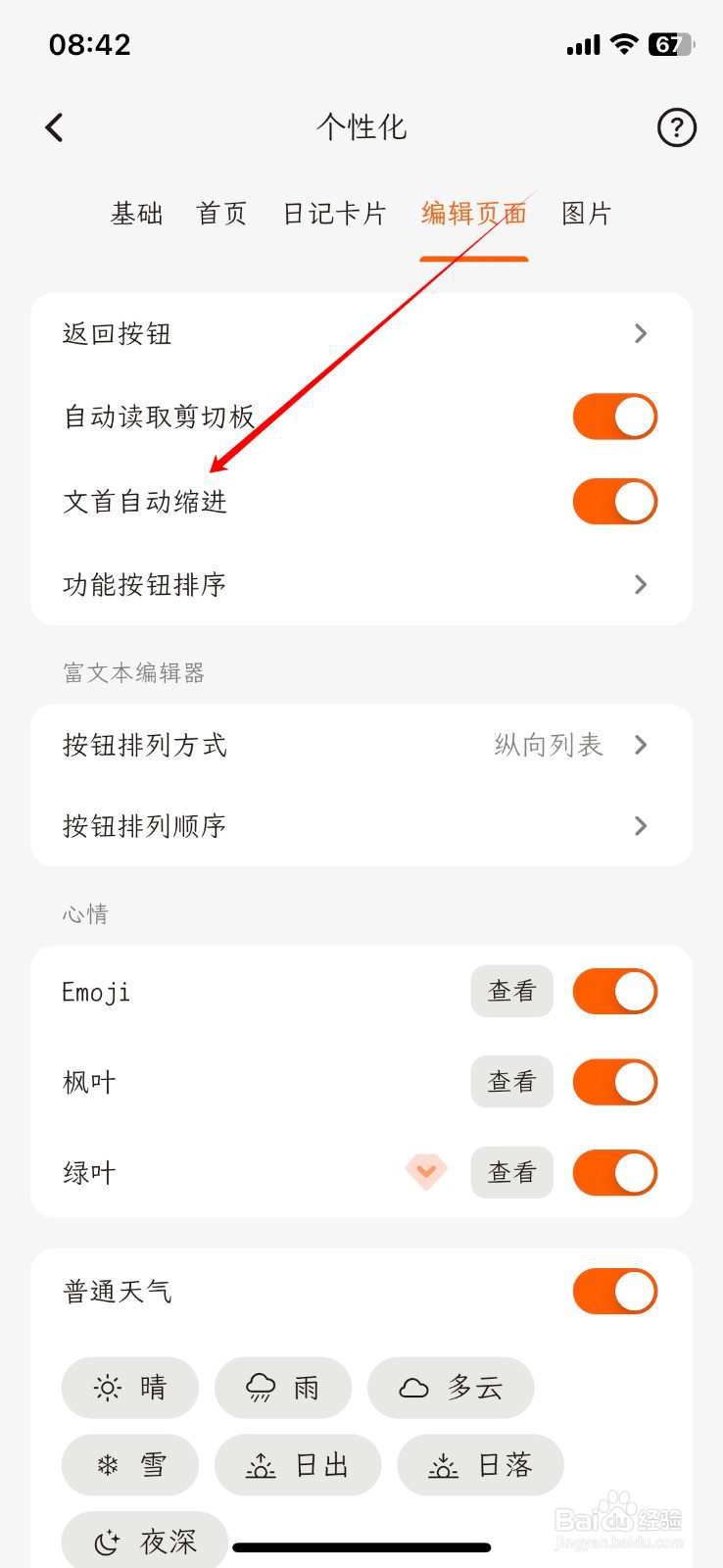This screenshot has height=1568, width=723.
Task: Choose the 夜深 night moon icon
Action: [x=143, y=1541]
